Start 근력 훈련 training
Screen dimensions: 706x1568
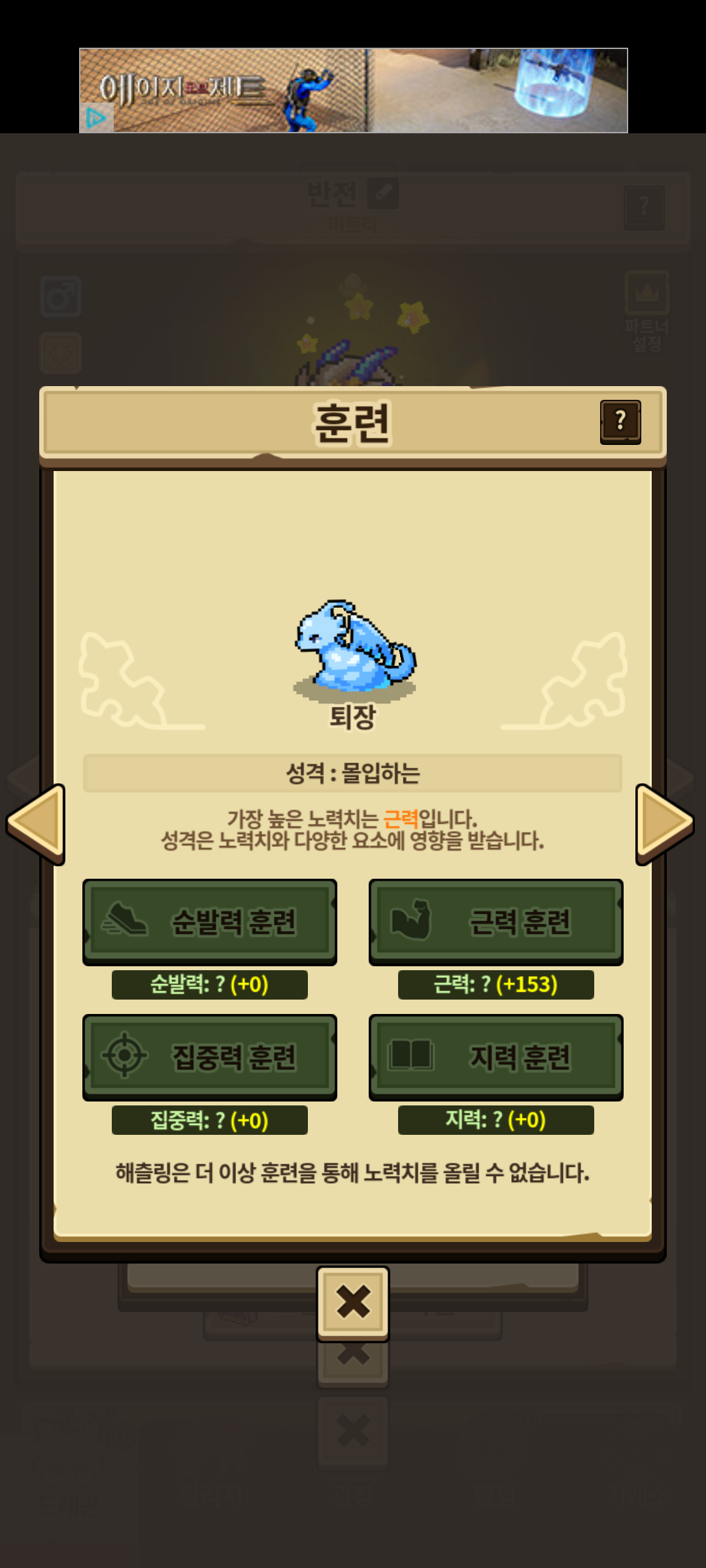pos(496,922)
